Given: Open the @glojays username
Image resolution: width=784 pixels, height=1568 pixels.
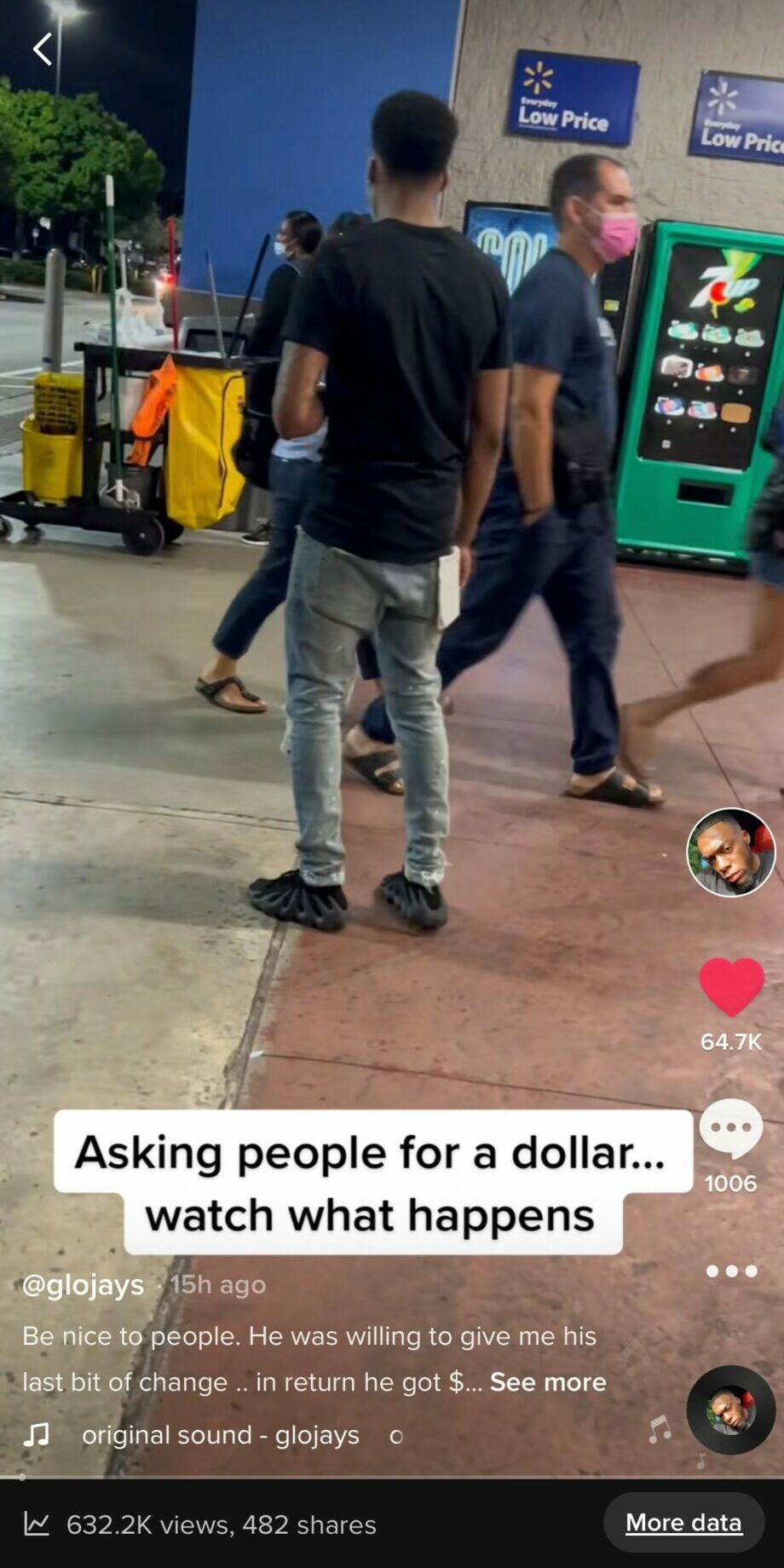Looking at the screenshot, I should [x=83, y=1284].
